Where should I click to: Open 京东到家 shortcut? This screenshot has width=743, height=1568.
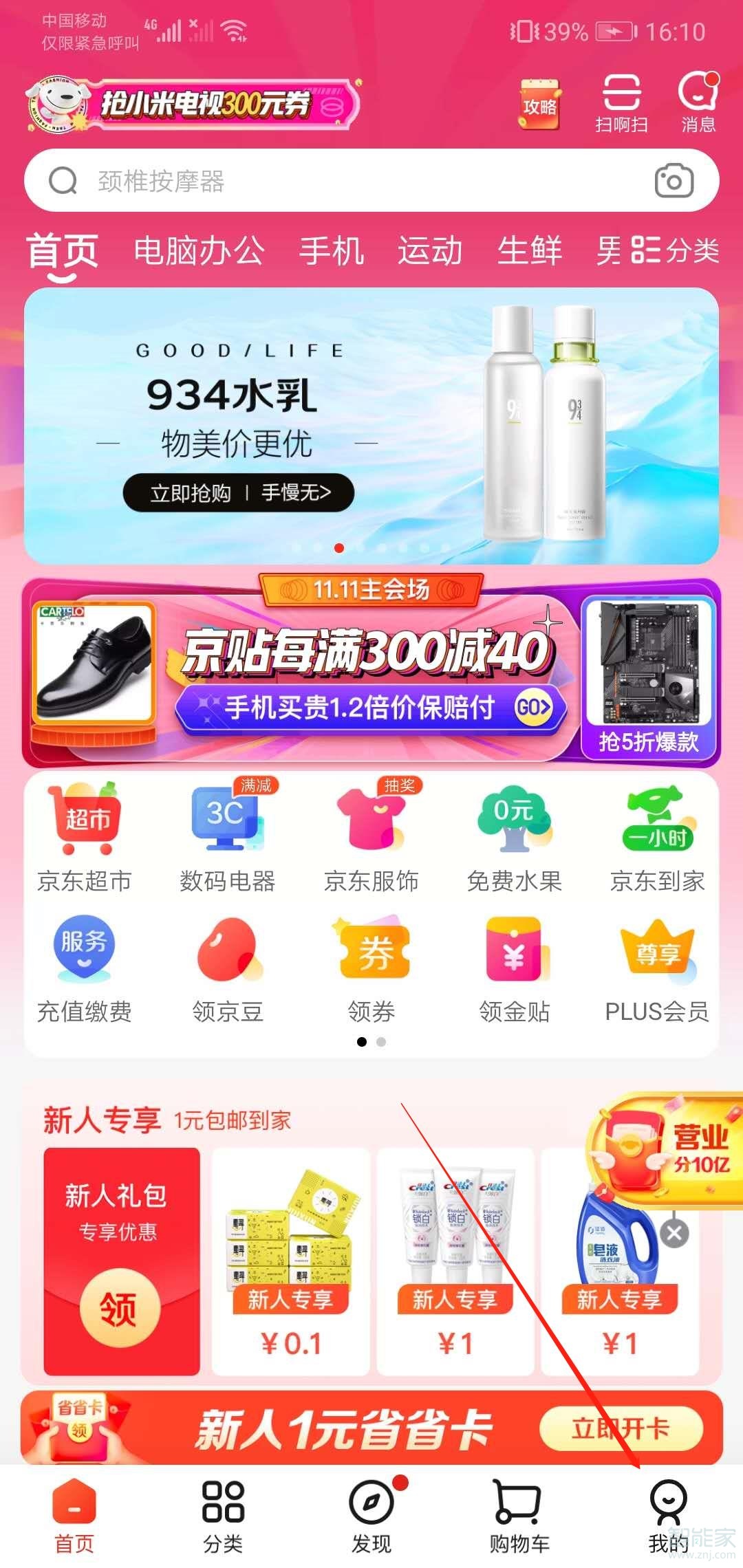point(657,832)
